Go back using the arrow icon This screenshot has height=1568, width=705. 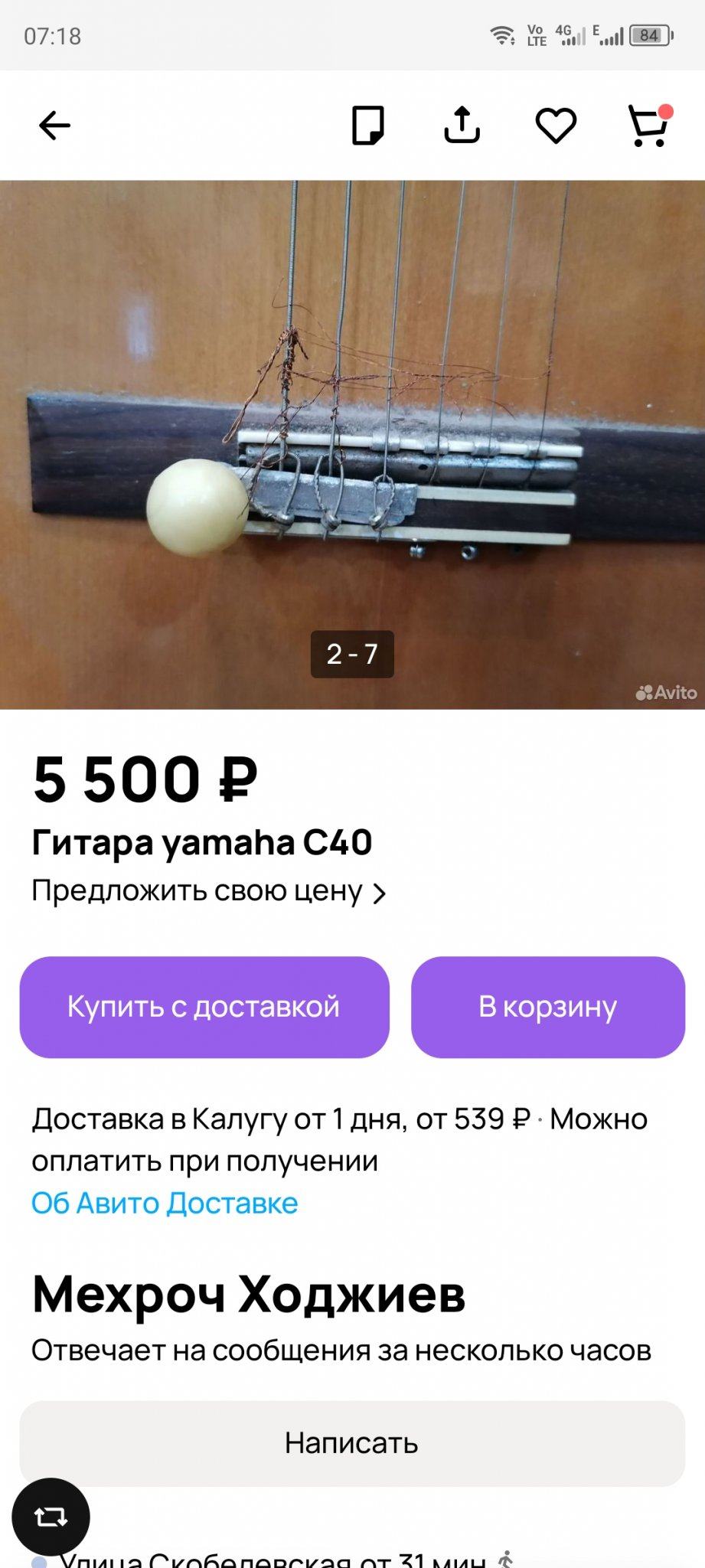tap(54, 126)
